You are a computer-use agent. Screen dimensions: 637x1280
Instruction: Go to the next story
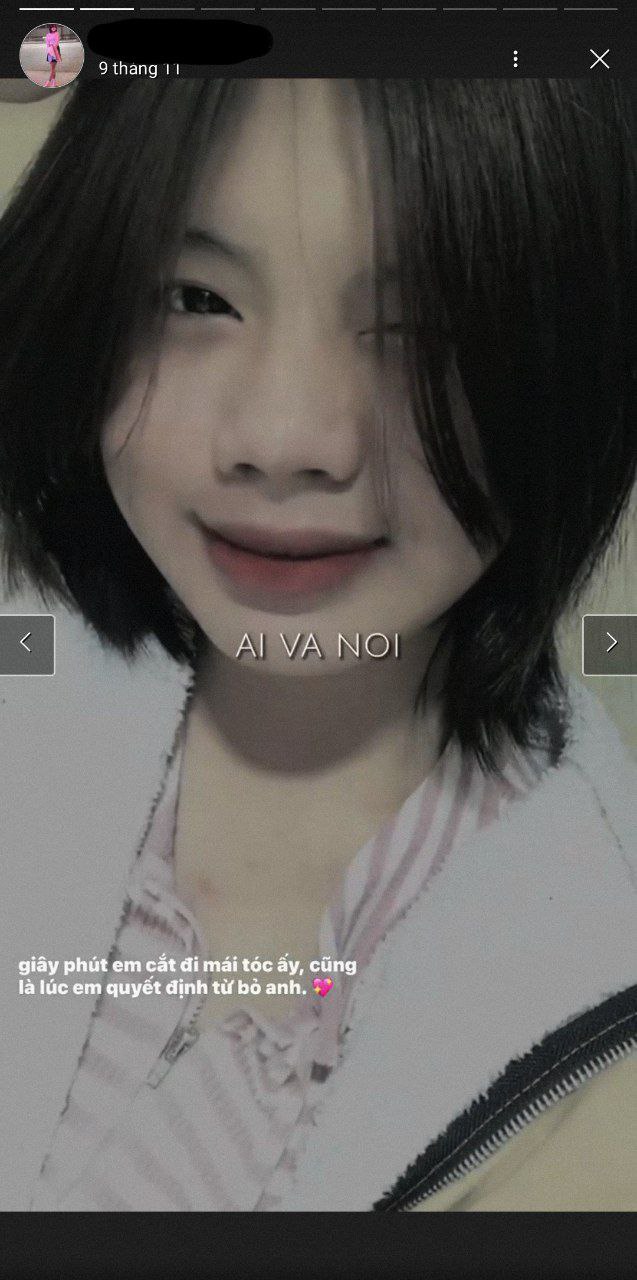[x=610, y=644]
